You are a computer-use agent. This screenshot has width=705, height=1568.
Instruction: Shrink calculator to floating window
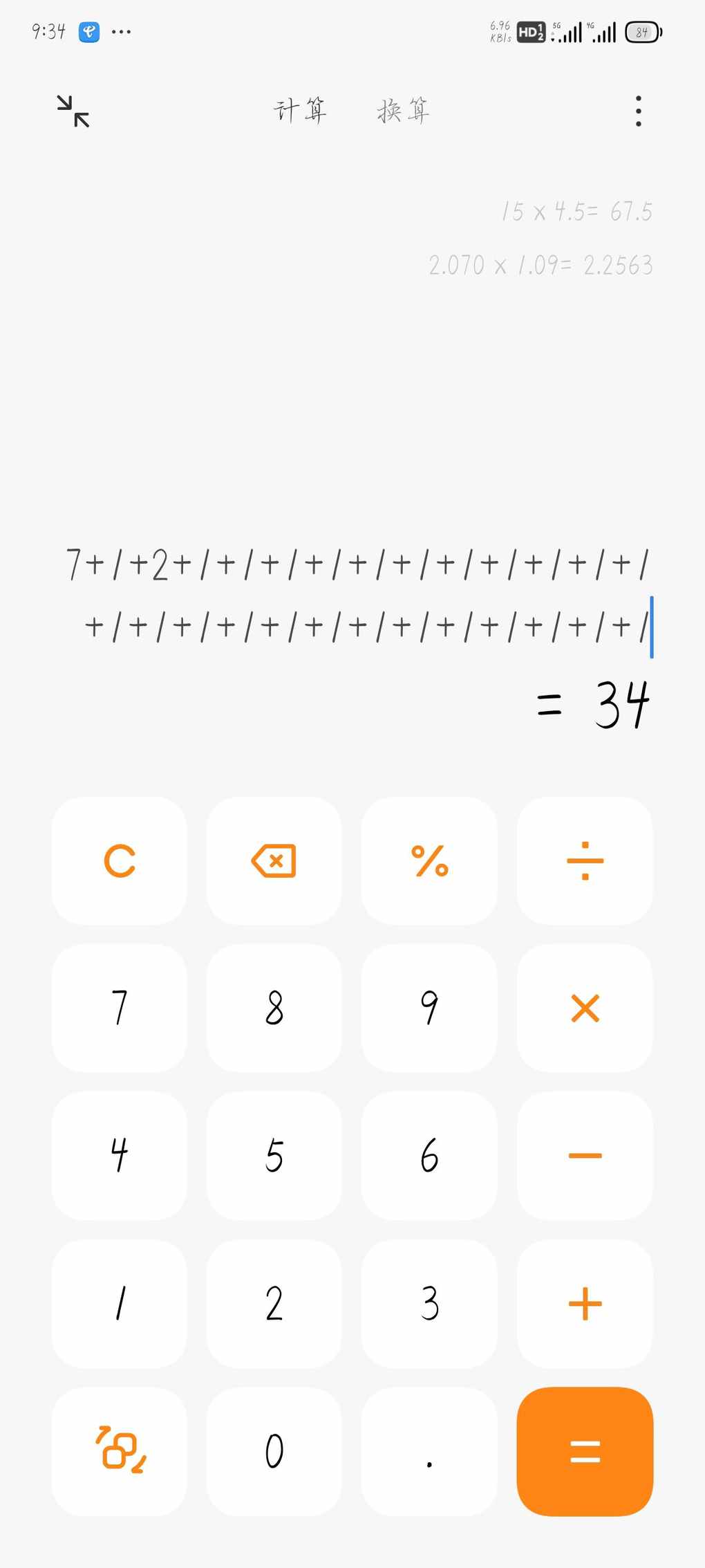click(73, 111)
